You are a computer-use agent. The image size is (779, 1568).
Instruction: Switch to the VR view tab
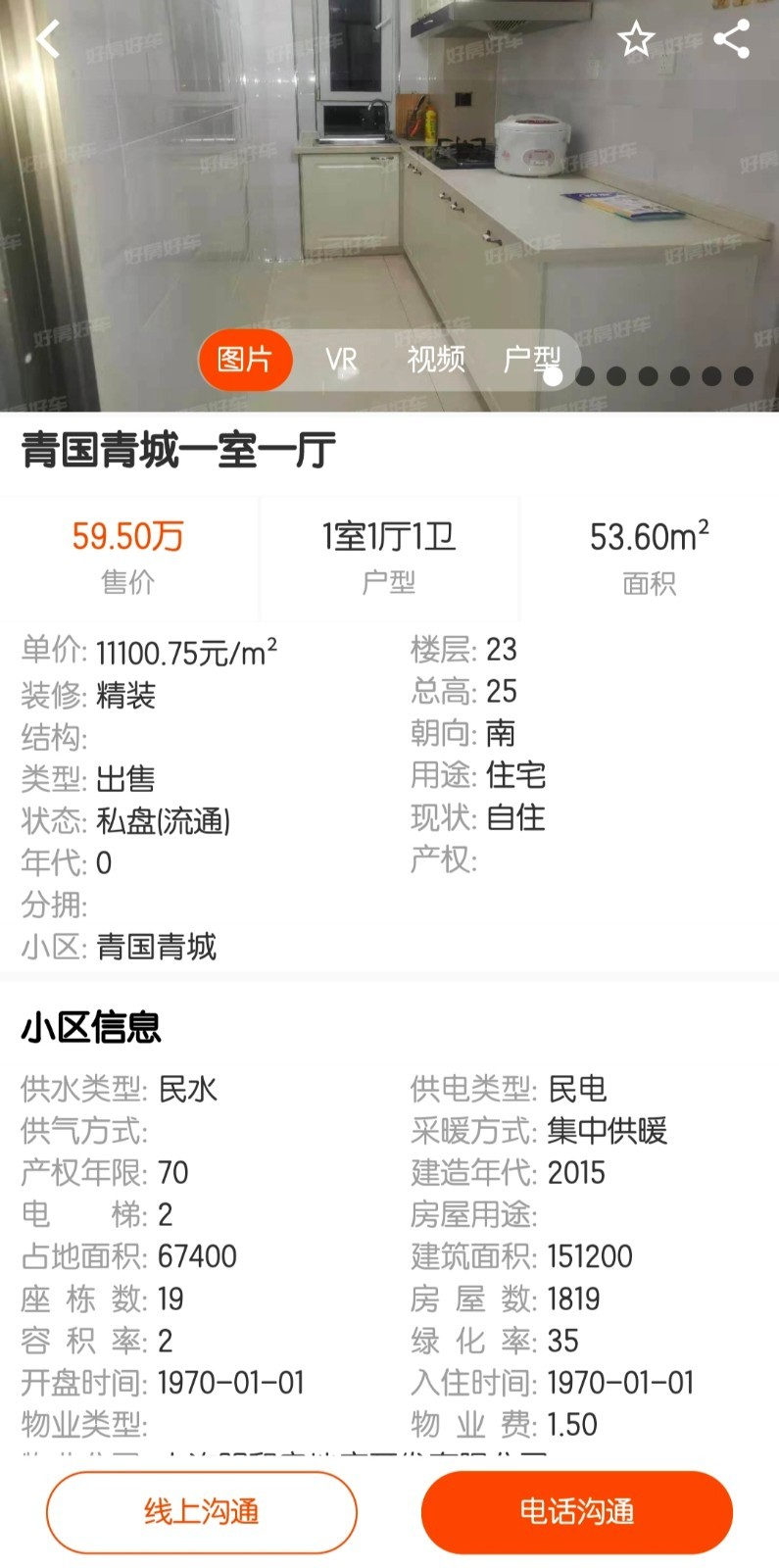tap(340, 360)
